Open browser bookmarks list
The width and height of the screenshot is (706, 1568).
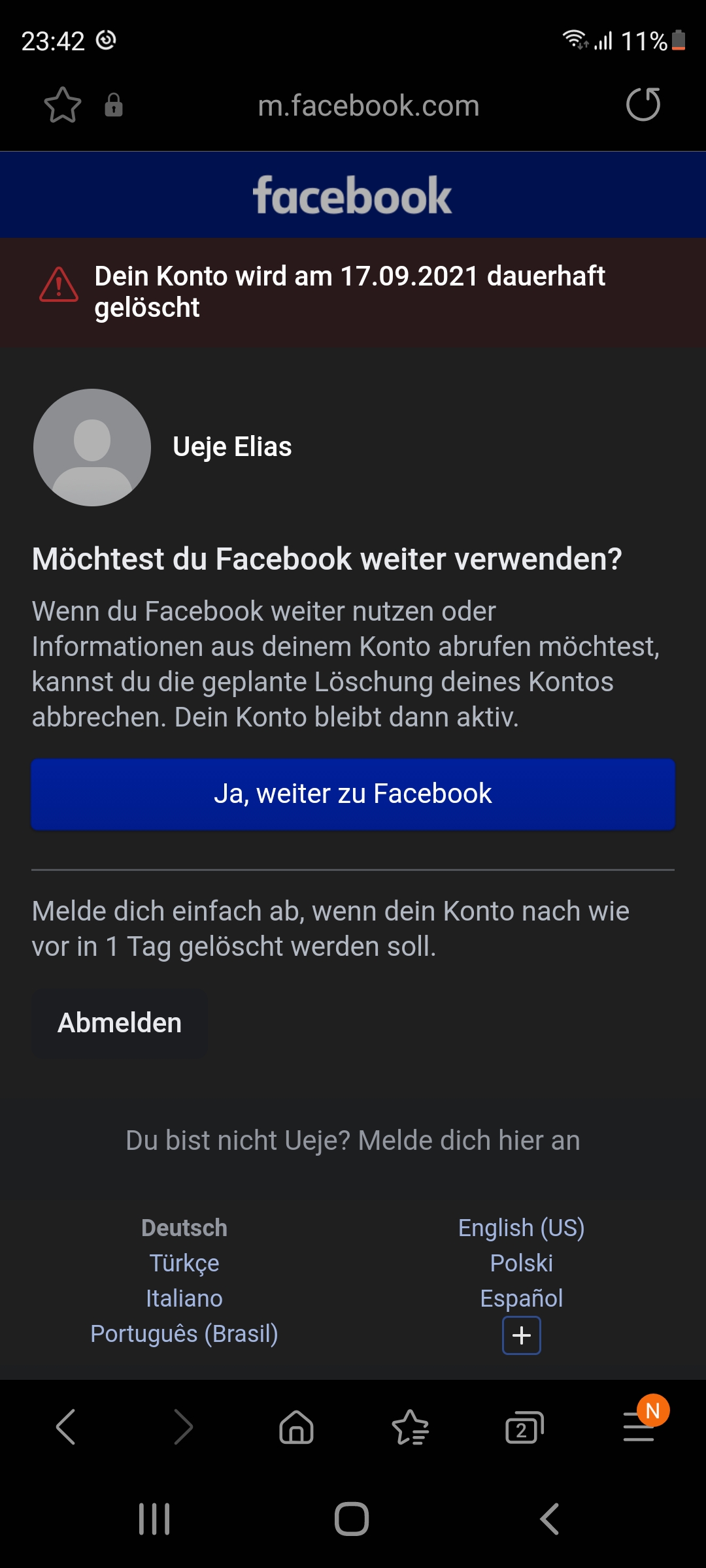coord(410,1427)
